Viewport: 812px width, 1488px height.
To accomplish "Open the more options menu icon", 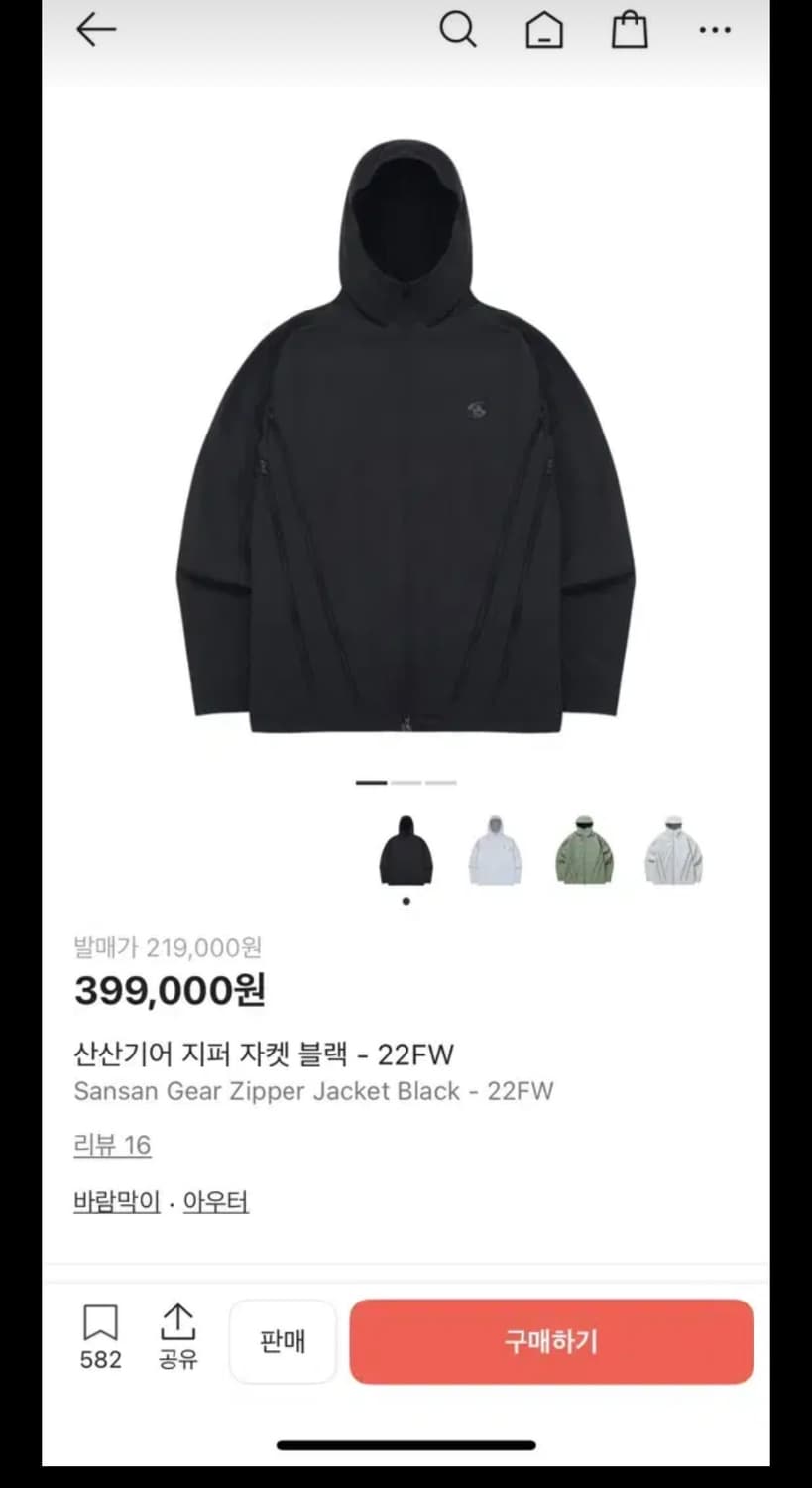I will coord(715,30).
